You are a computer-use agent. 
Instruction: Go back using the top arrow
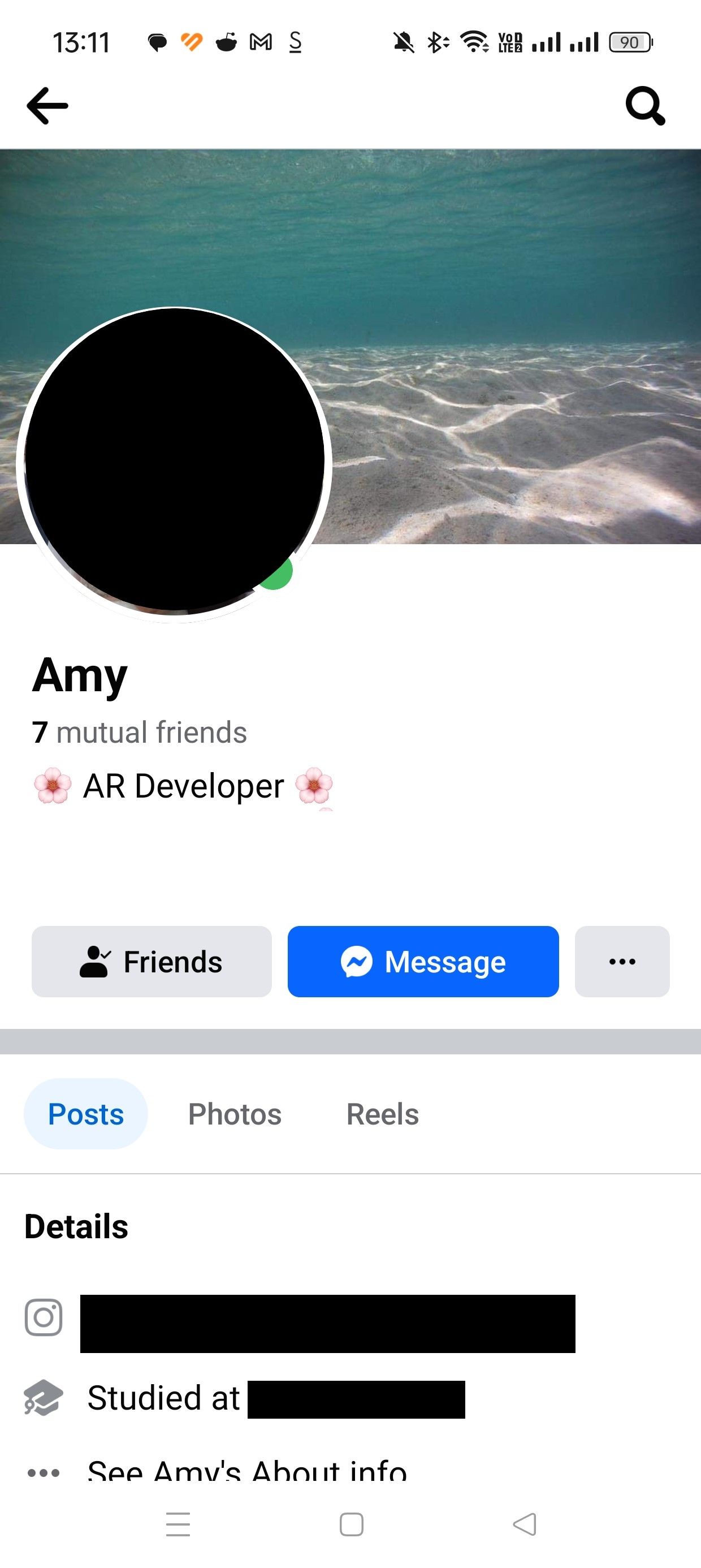tap(47, 106)
